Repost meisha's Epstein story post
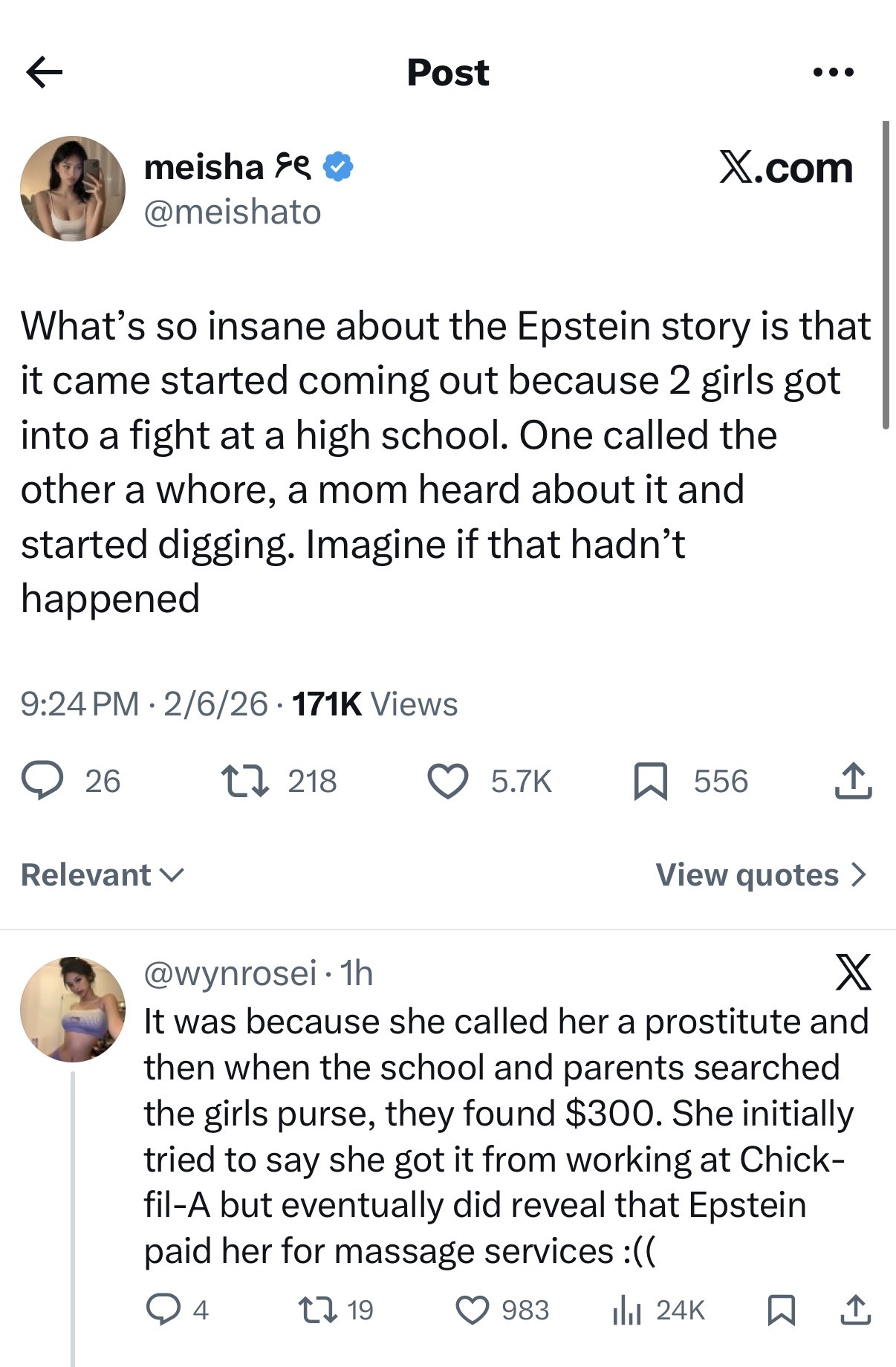 click(x=245, y=782)
